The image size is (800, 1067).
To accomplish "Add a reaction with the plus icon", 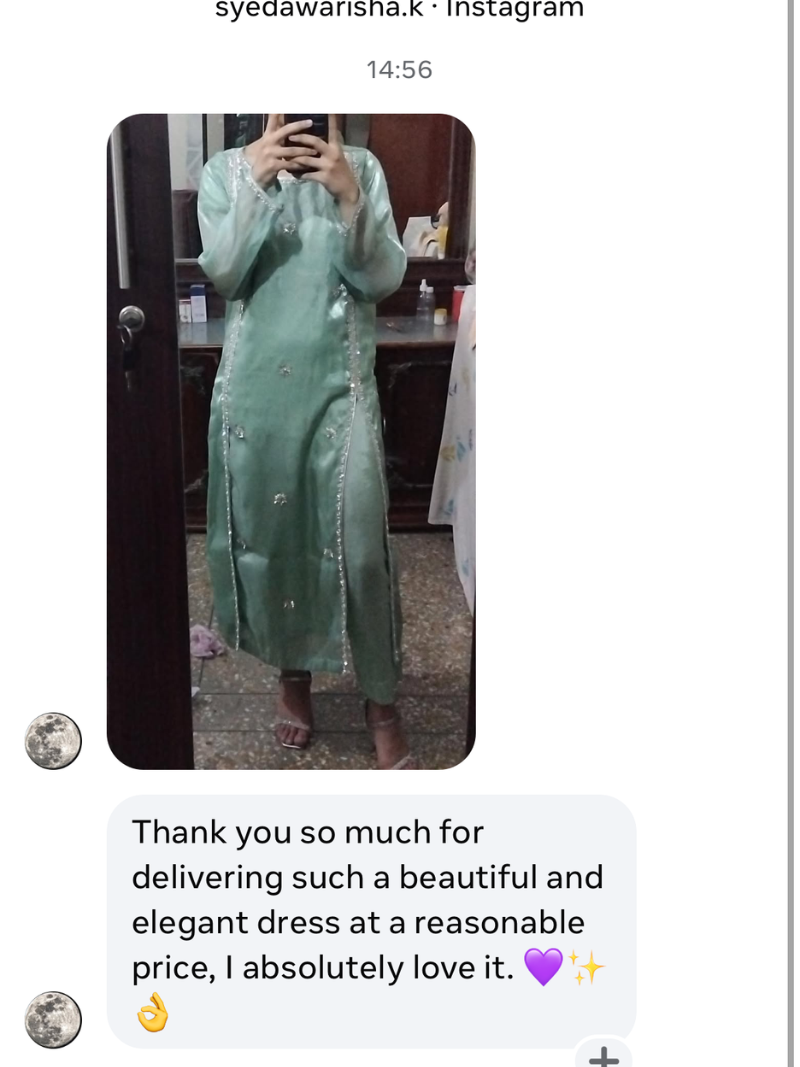I will 603,1056.
